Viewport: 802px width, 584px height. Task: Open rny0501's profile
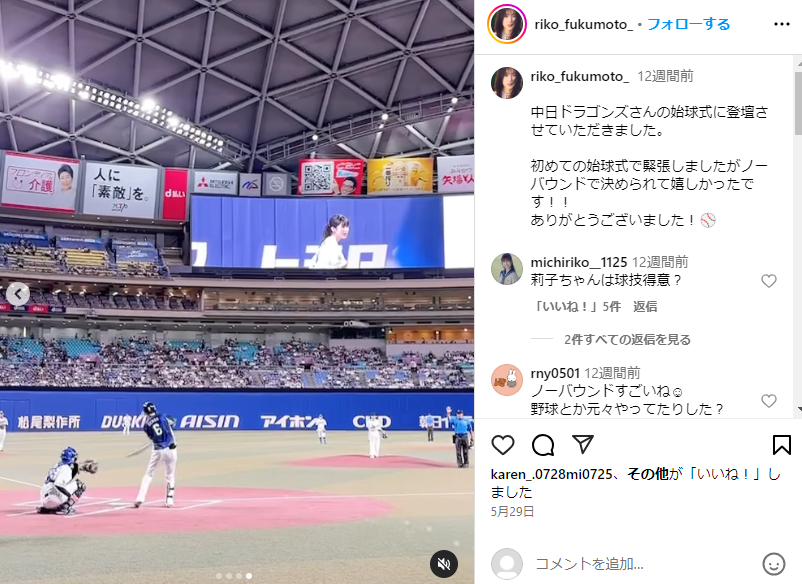pyautogui.click(x=555, y=373)
